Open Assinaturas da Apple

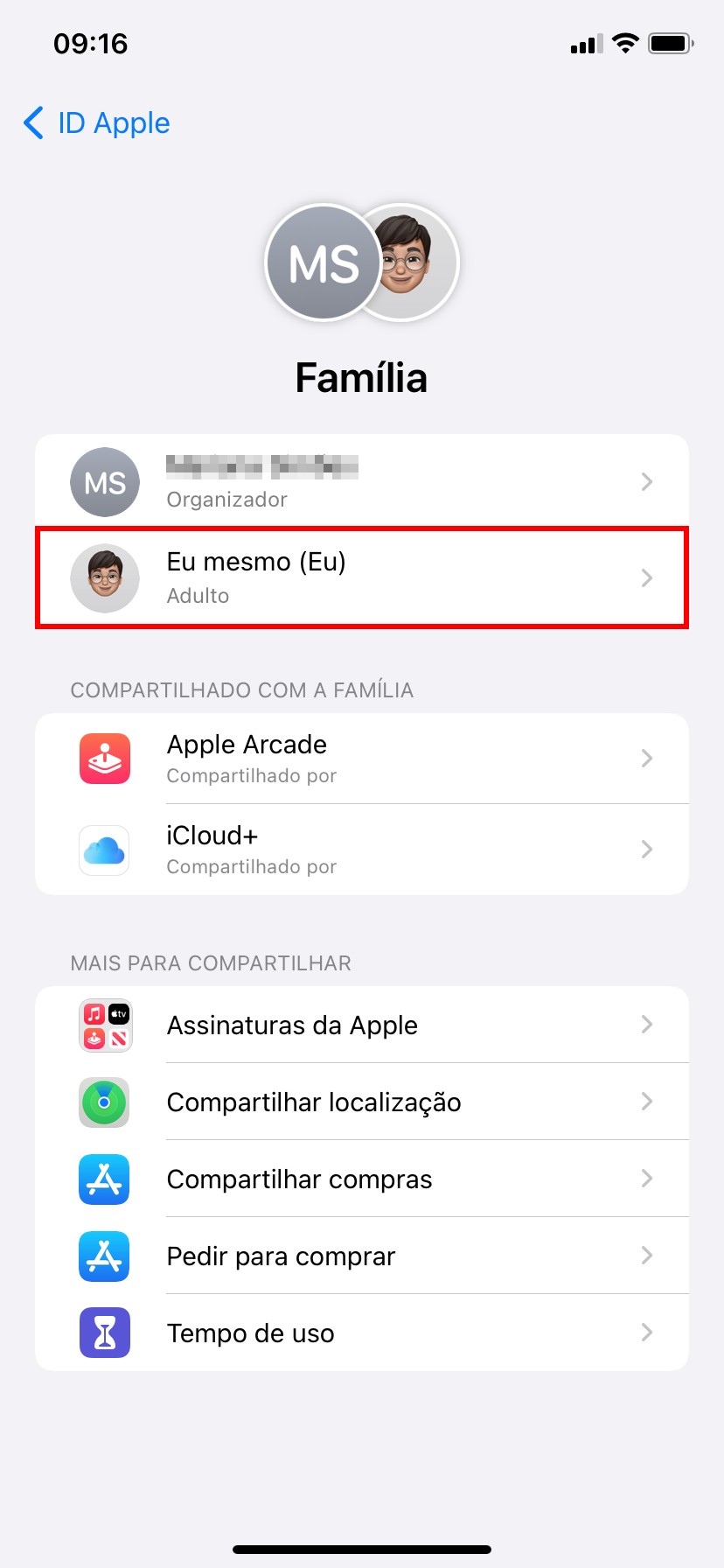coord(361,1025)
